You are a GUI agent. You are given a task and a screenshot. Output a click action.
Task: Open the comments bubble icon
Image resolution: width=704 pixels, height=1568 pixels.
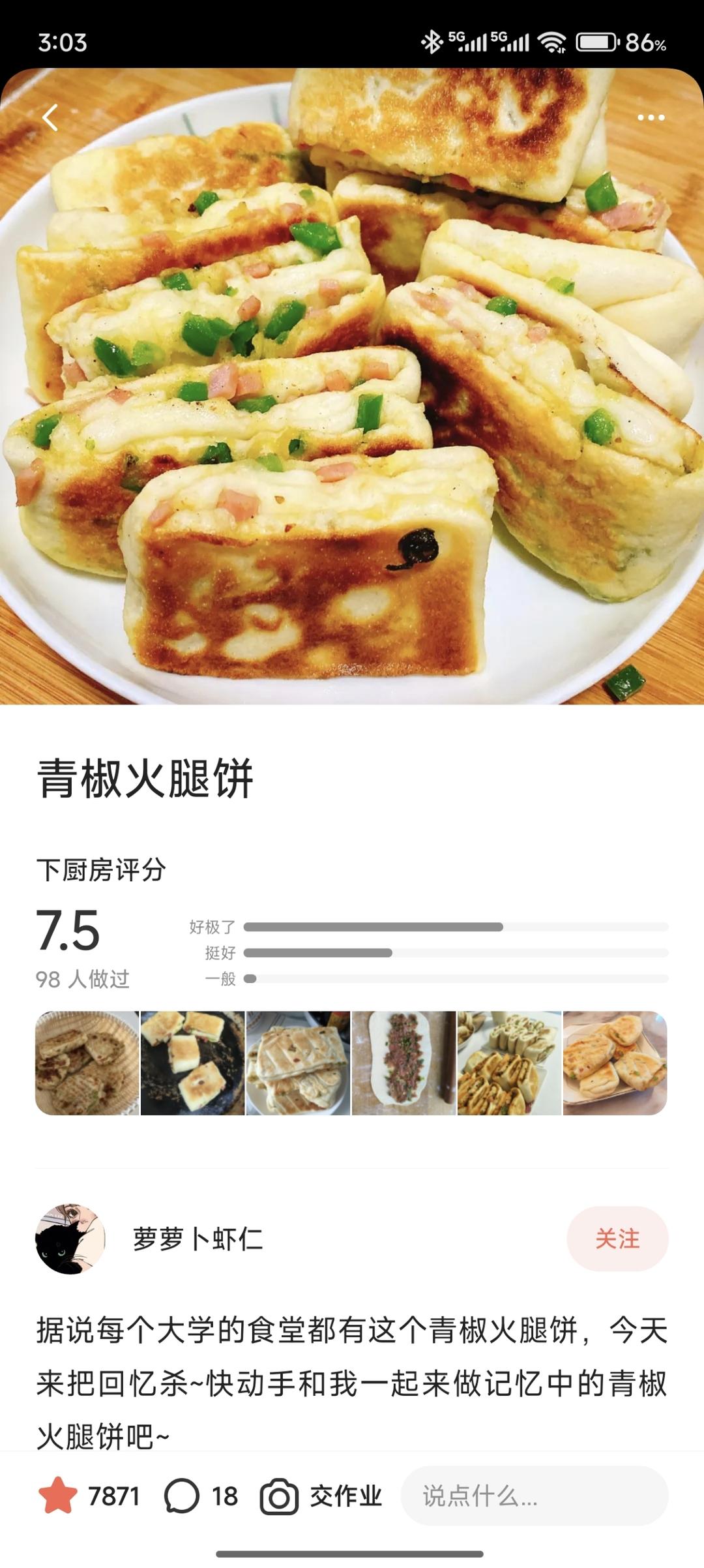182,1496
